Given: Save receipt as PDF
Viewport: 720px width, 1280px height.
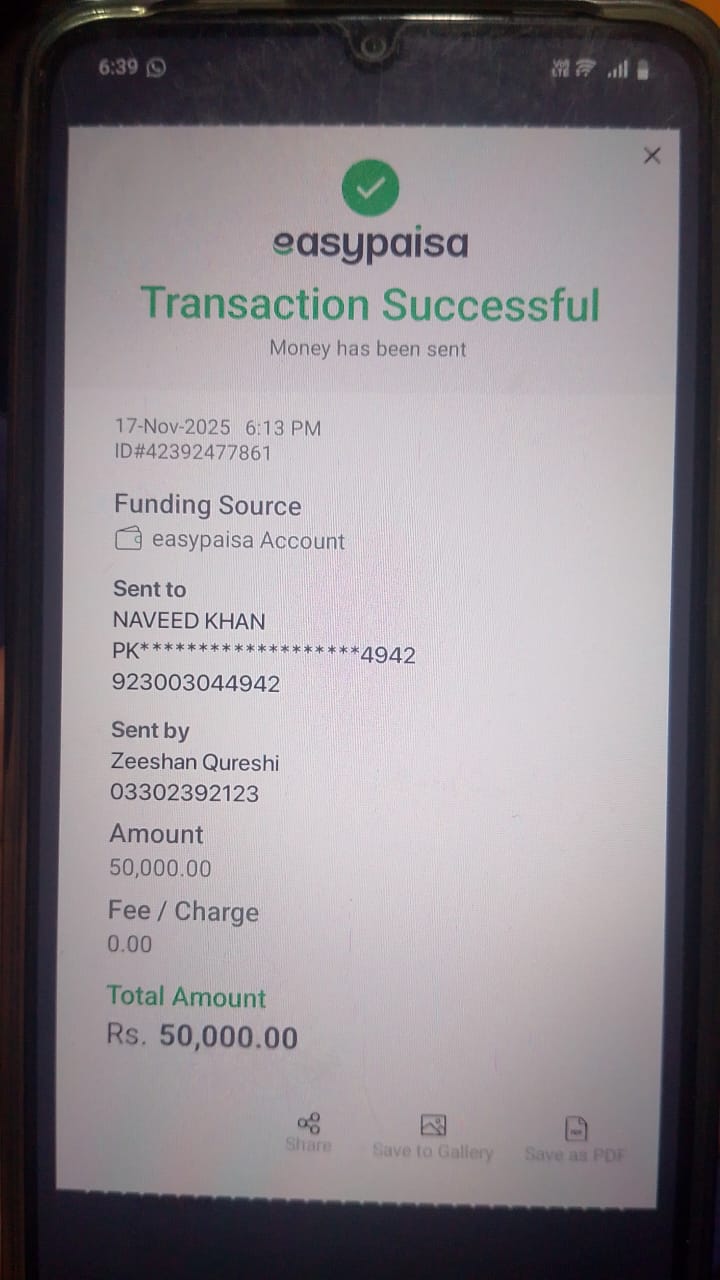Looking at the screenshot, I should (576, 1139).
